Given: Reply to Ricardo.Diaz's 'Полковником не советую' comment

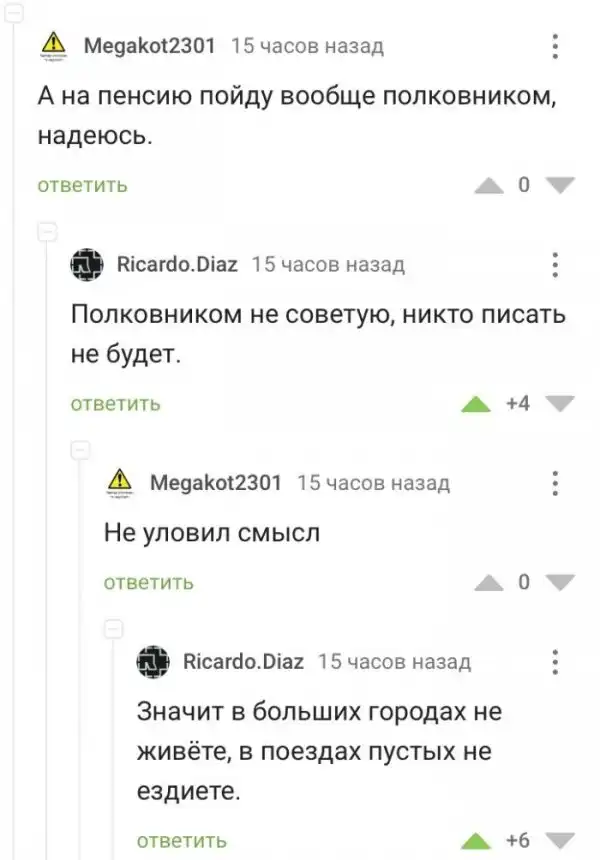Looking at the screenshot, I should pos(116,404).
